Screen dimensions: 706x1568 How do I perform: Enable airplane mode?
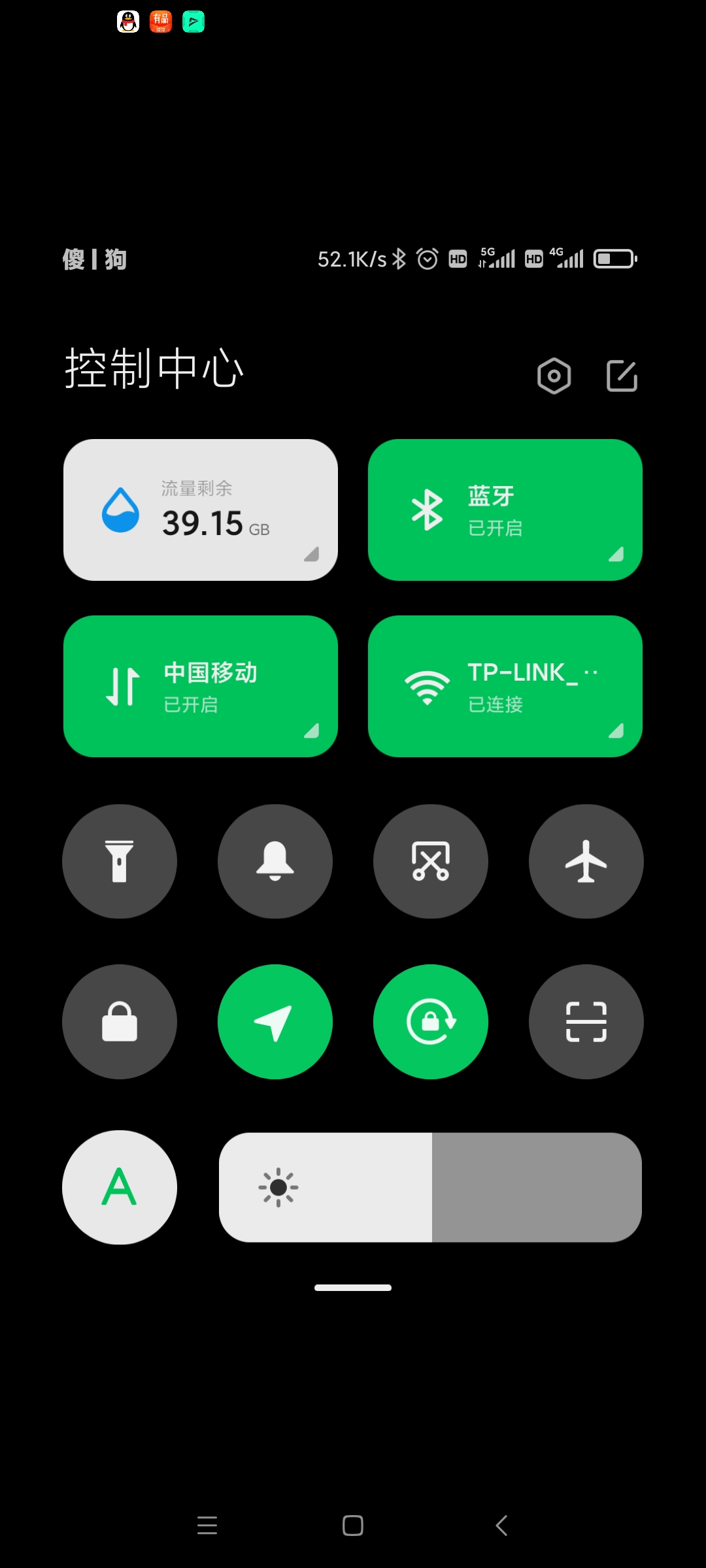[586, 861]
